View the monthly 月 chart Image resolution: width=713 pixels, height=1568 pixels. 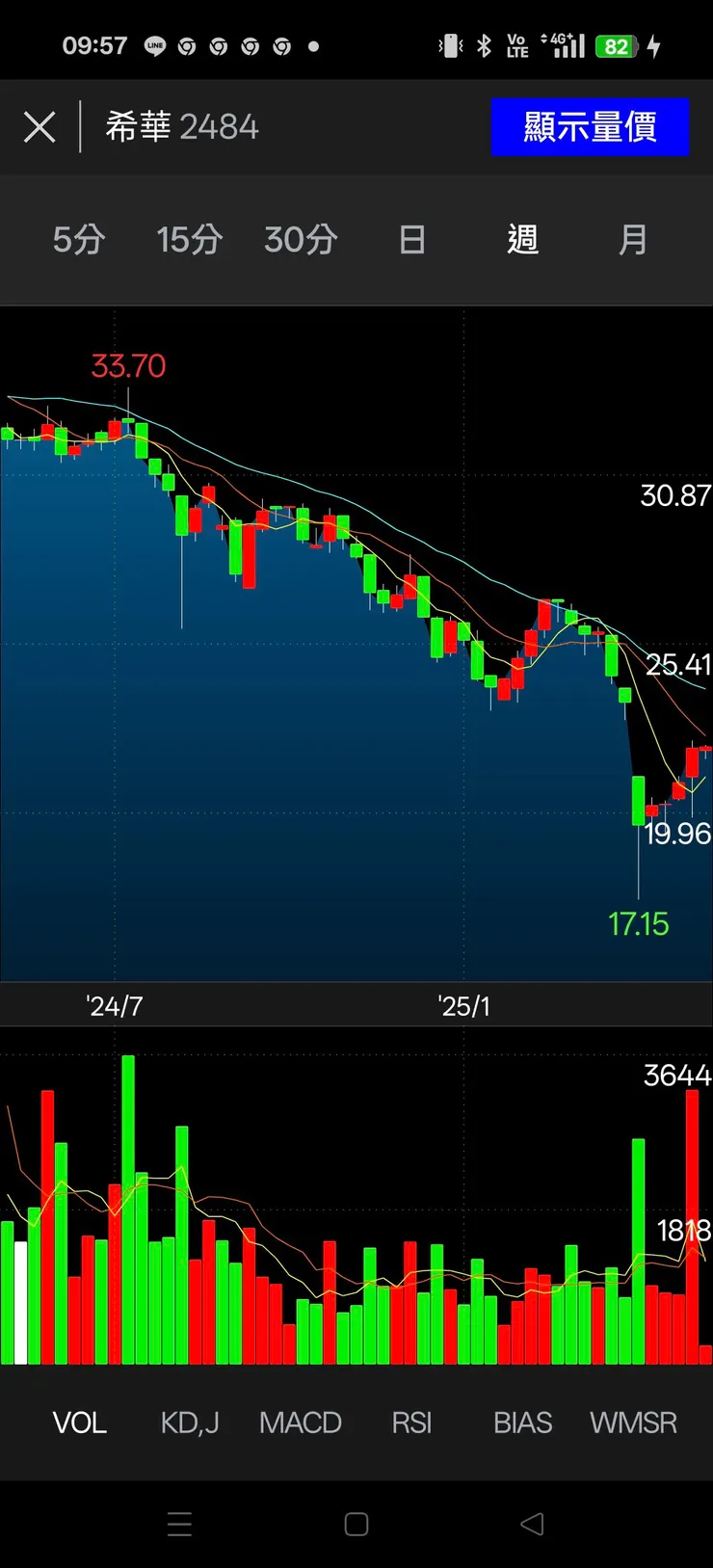click(x=633, y=239)
